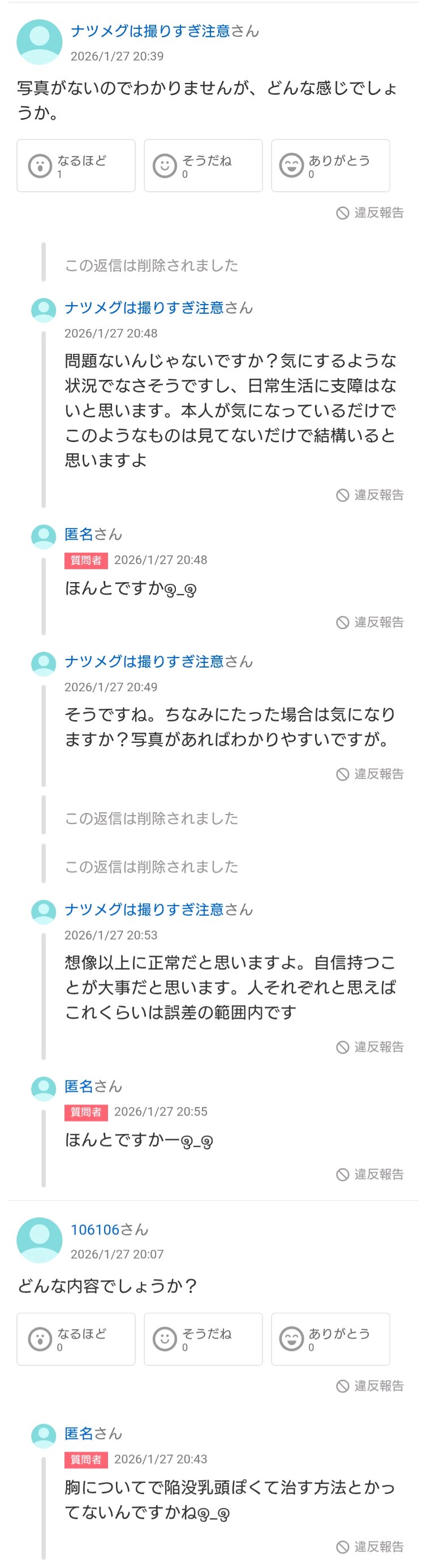Open ナツメグは撮りすぎ注意's profile from 20:39 answer
The height and width of the screenshot is (1568, 427).
pos(150,31)
